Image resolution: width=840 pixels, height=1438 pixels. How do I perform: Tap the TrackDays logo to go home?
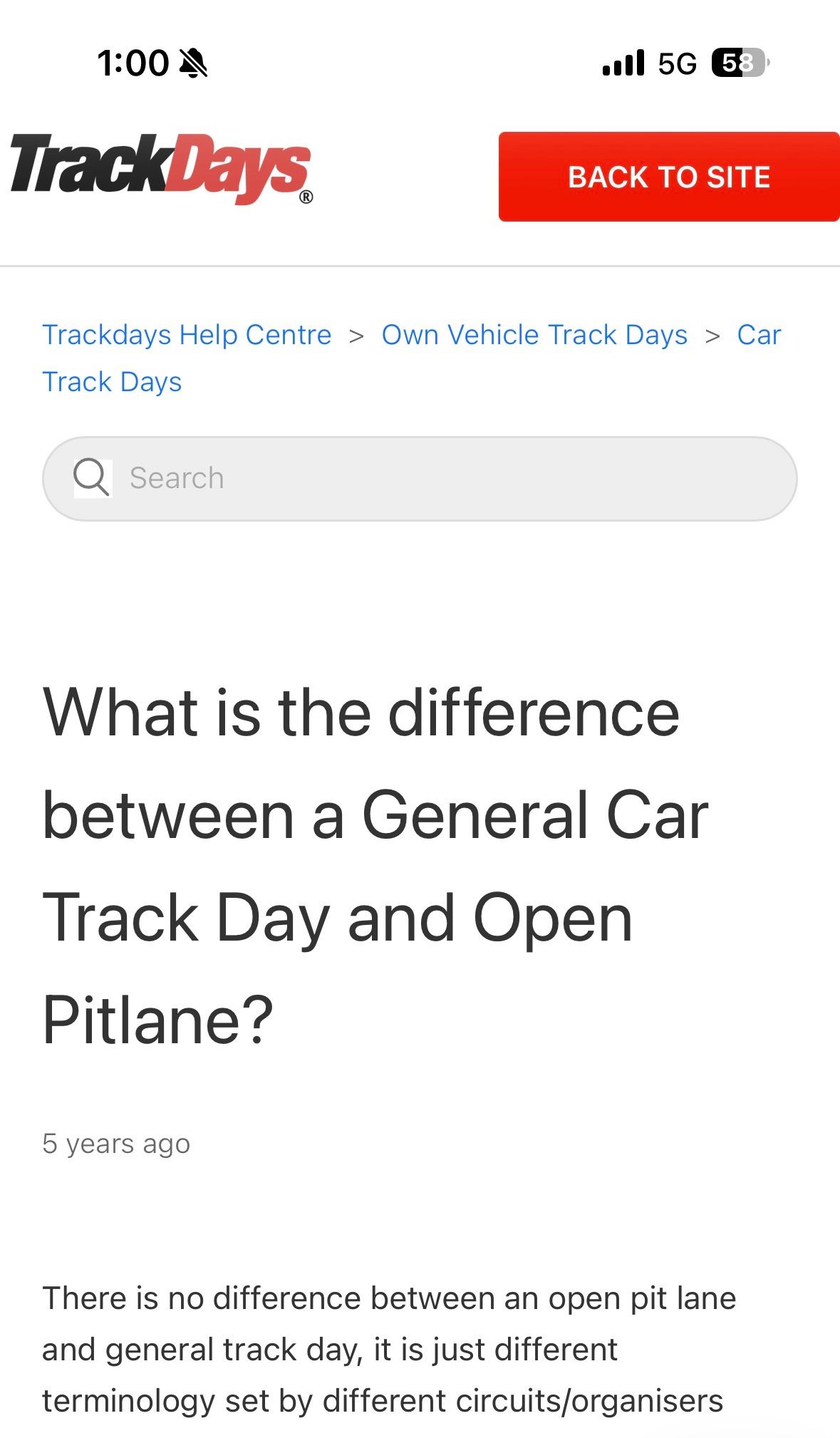coord(162,168)
